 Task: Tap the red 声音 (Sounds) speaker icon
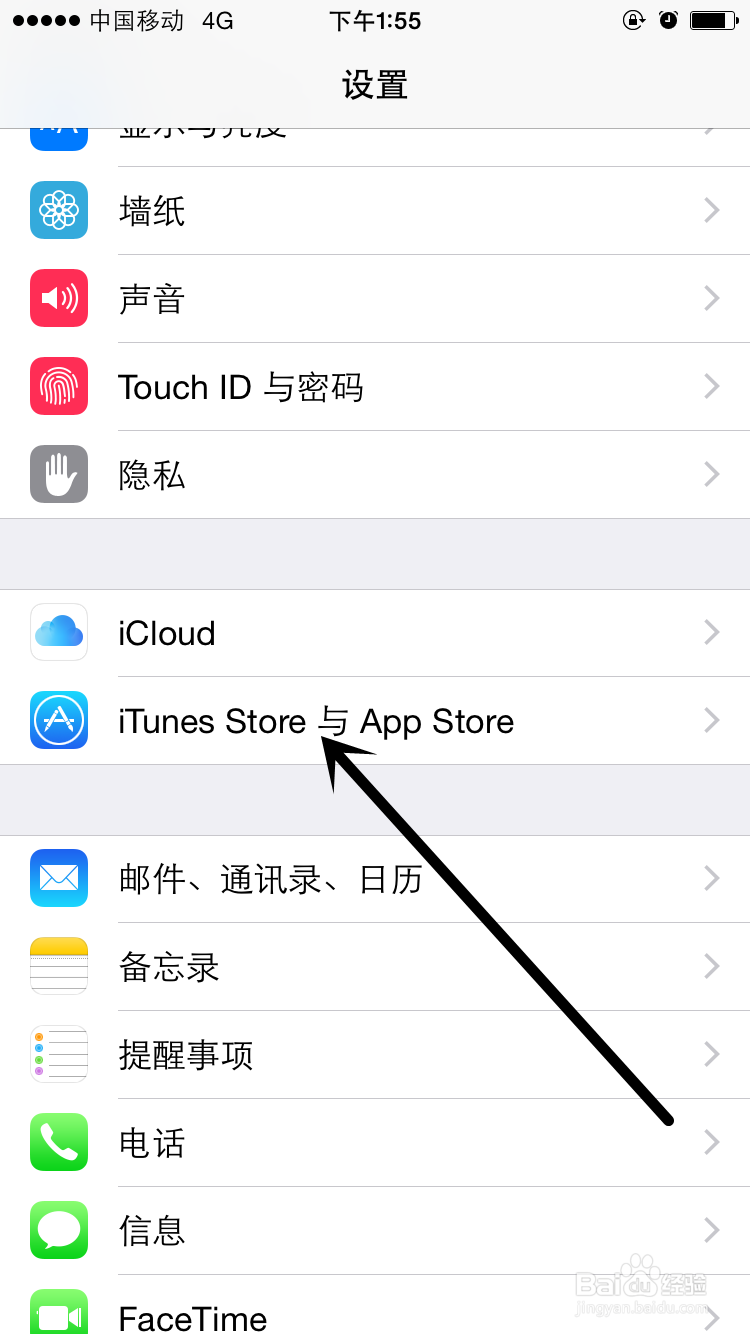pos(58,298)
